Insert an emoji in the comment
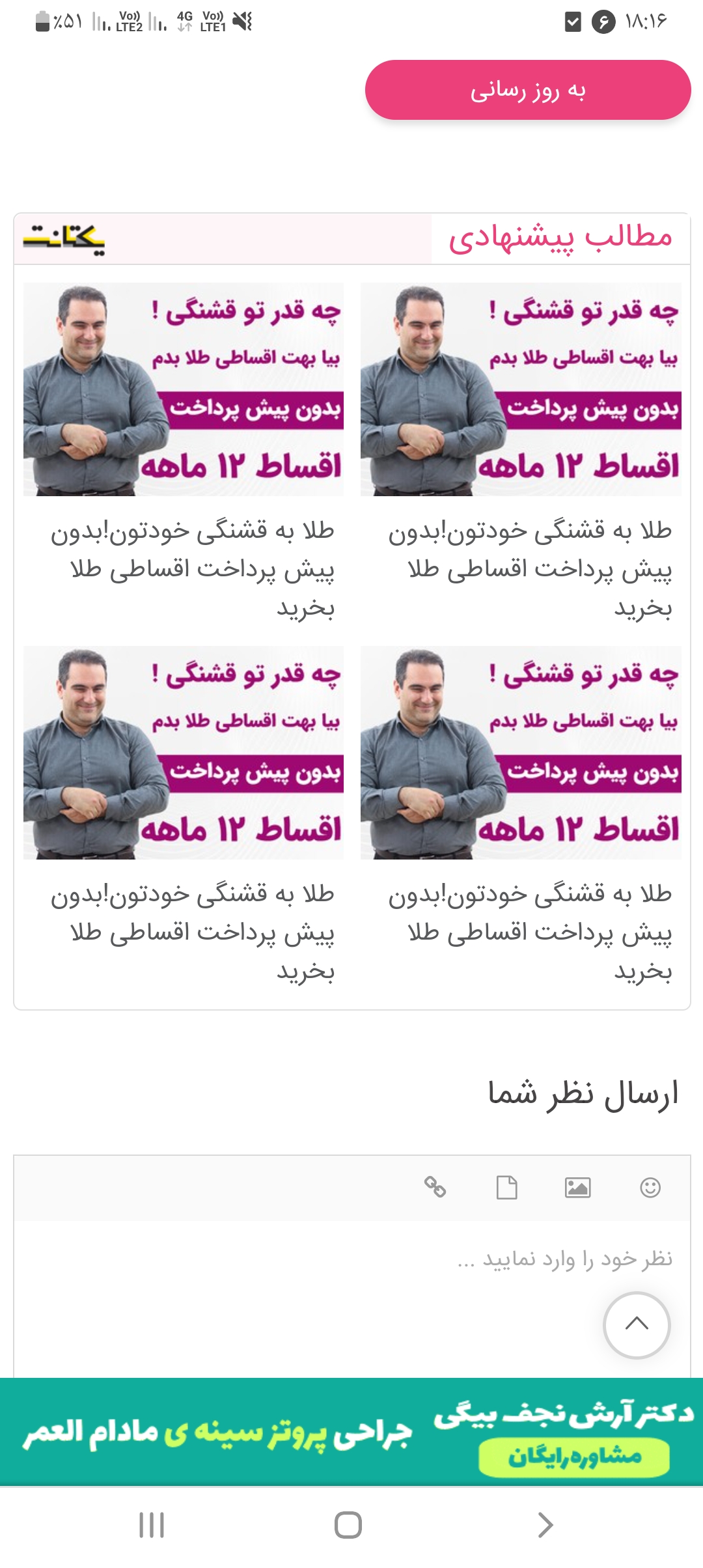Screen dimensions: 703x1568 point(650,1188)
